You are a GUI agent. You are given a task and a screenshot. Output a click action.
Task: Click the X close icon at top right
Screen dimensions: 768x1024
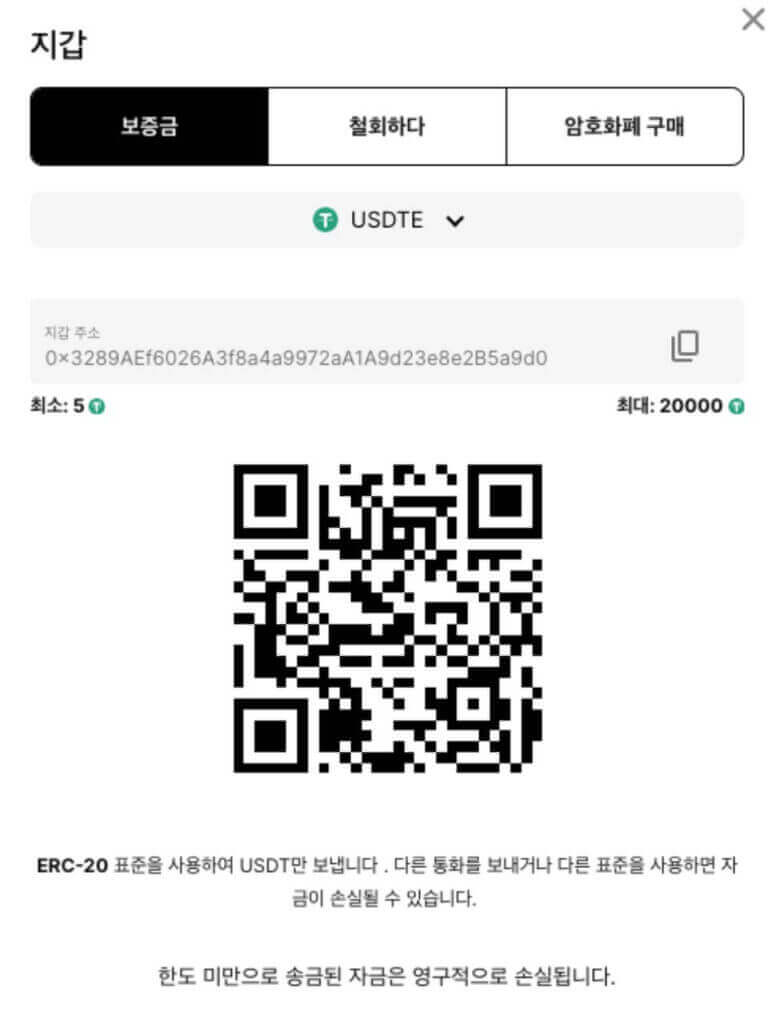[x=753, y=18]
